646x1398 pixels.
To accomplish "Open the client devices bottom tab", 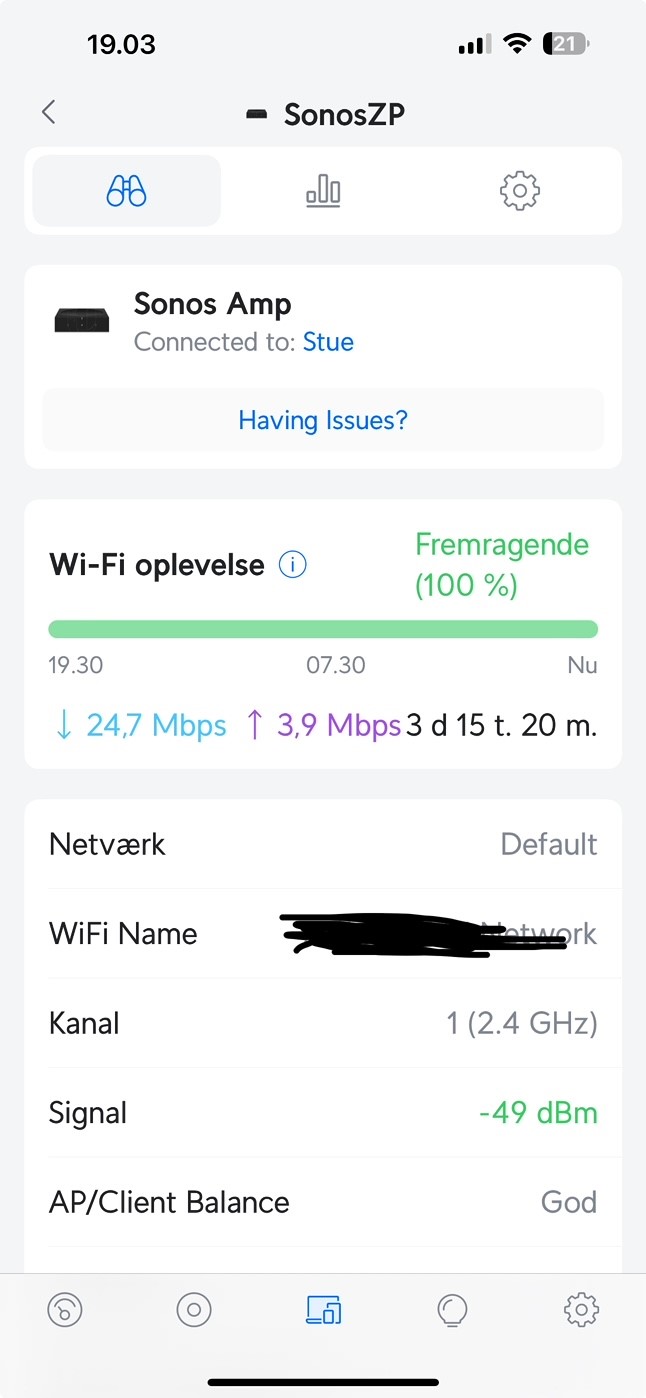I will pyautogui.click(x=323, y=1308).
